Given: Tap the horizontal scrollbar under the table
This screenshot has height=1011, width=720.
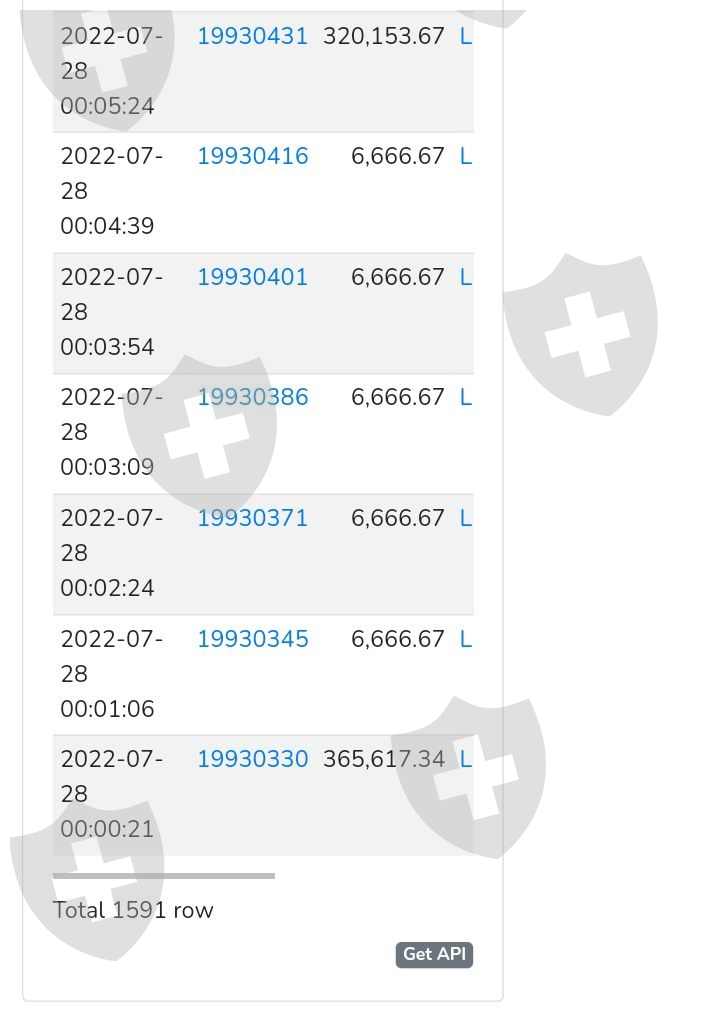Looking at the screenshot, I should (164, 876).
